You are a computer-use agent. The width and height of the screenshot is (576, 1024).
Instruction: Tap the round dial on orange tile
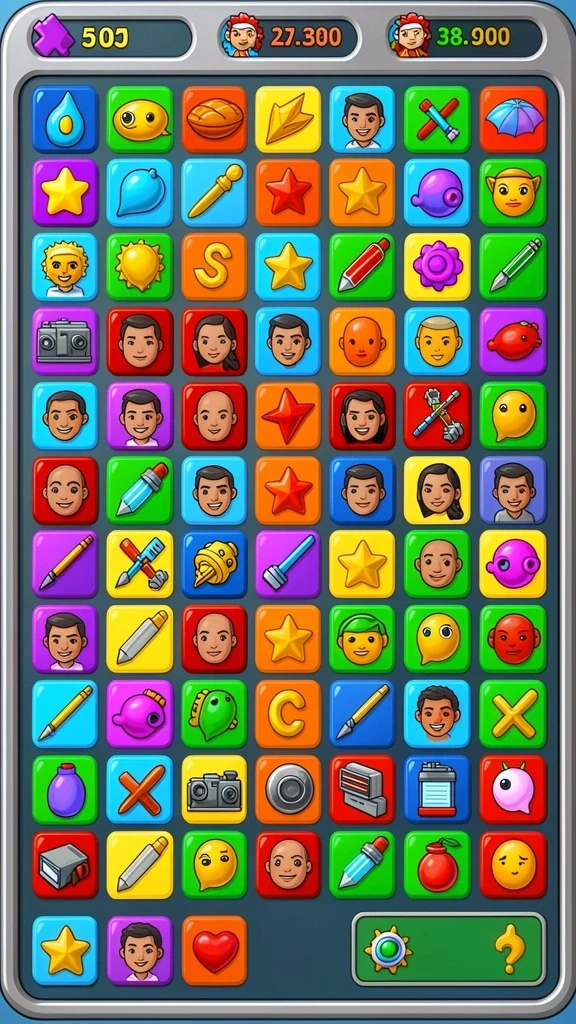288,789
